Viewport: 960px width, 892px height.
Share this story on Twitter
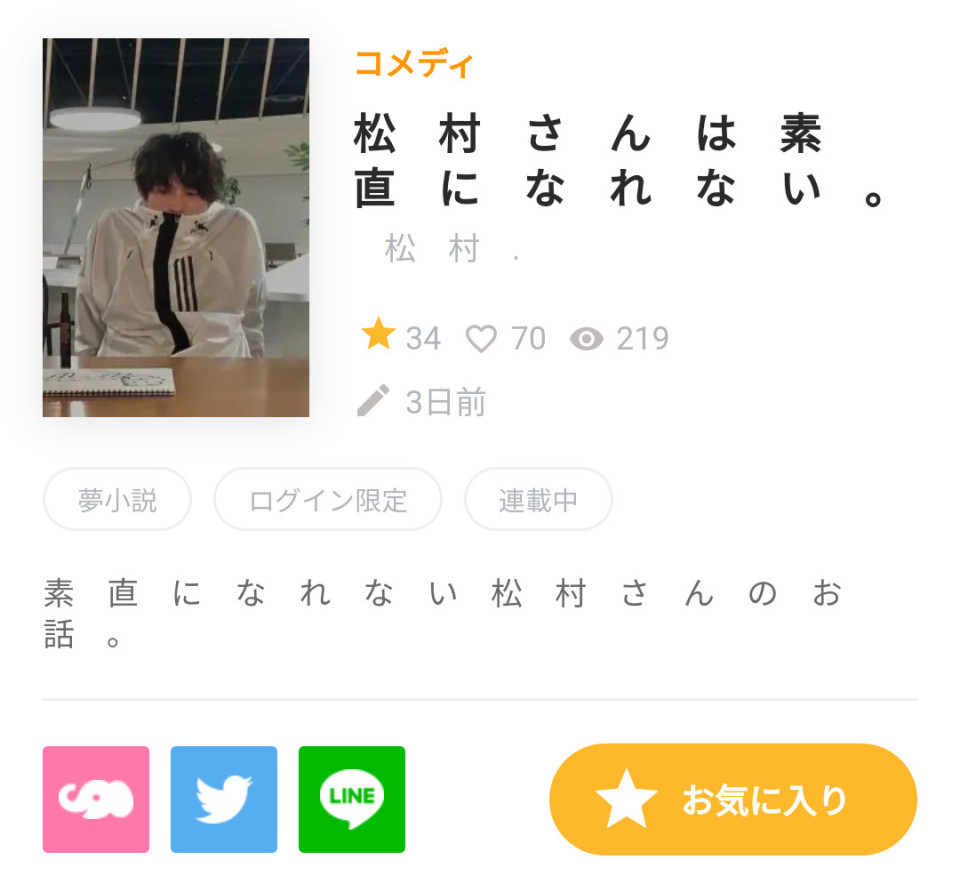pyautogui.click(x=224, y=799)
